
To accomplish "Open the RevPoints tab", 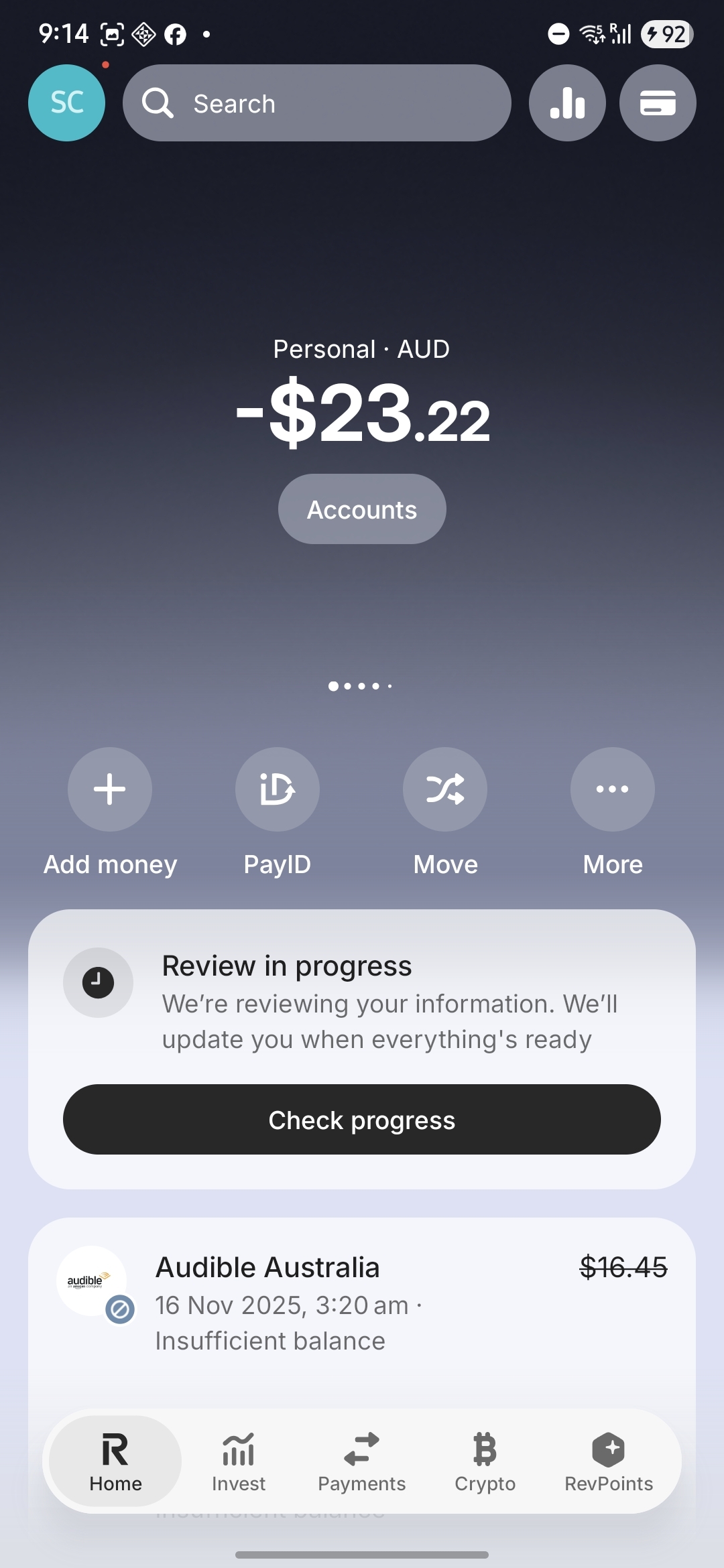I will 609,1461.
